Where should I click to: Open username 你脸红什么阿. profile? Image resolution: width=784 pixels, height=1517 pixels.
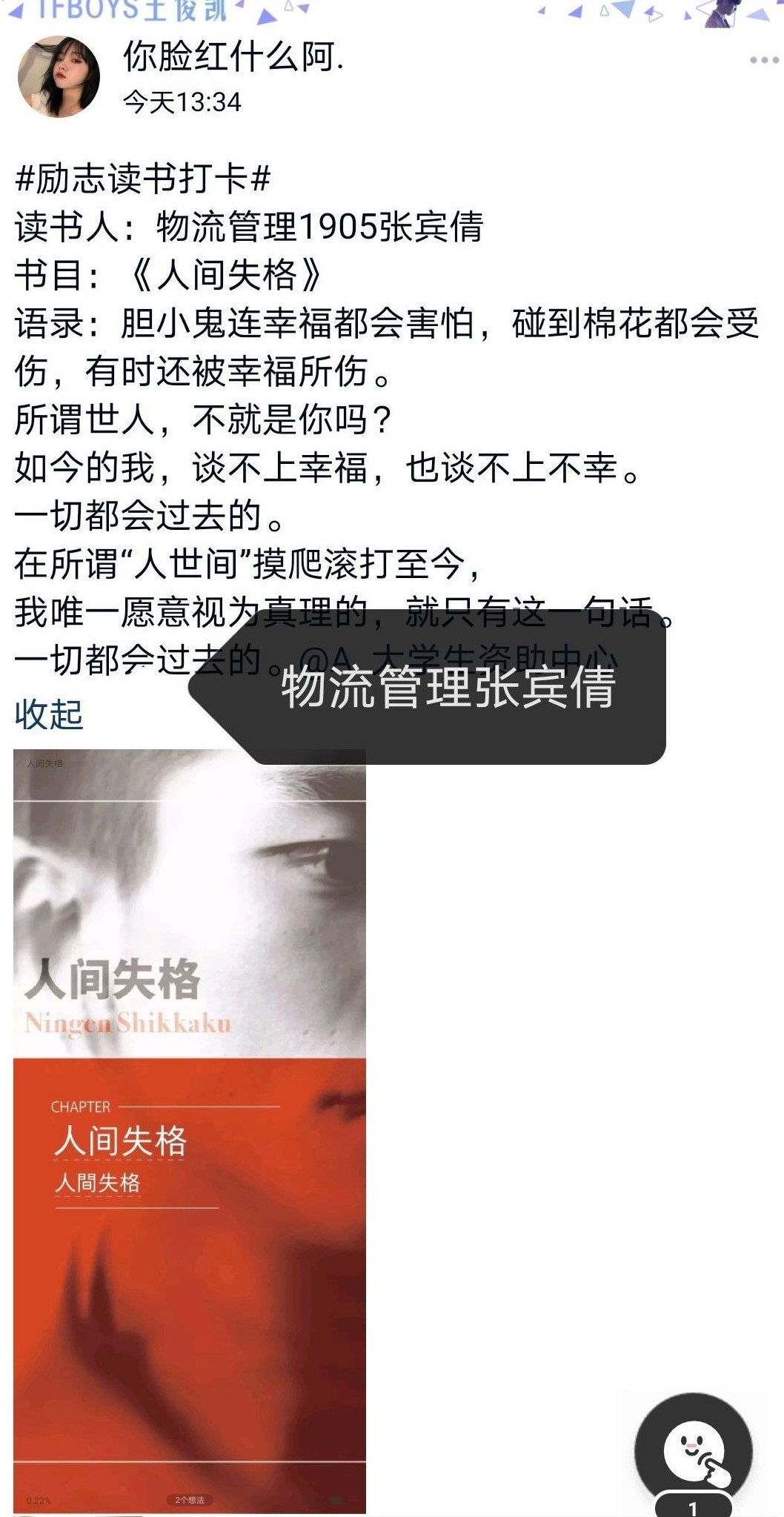(x=233, y=57)
